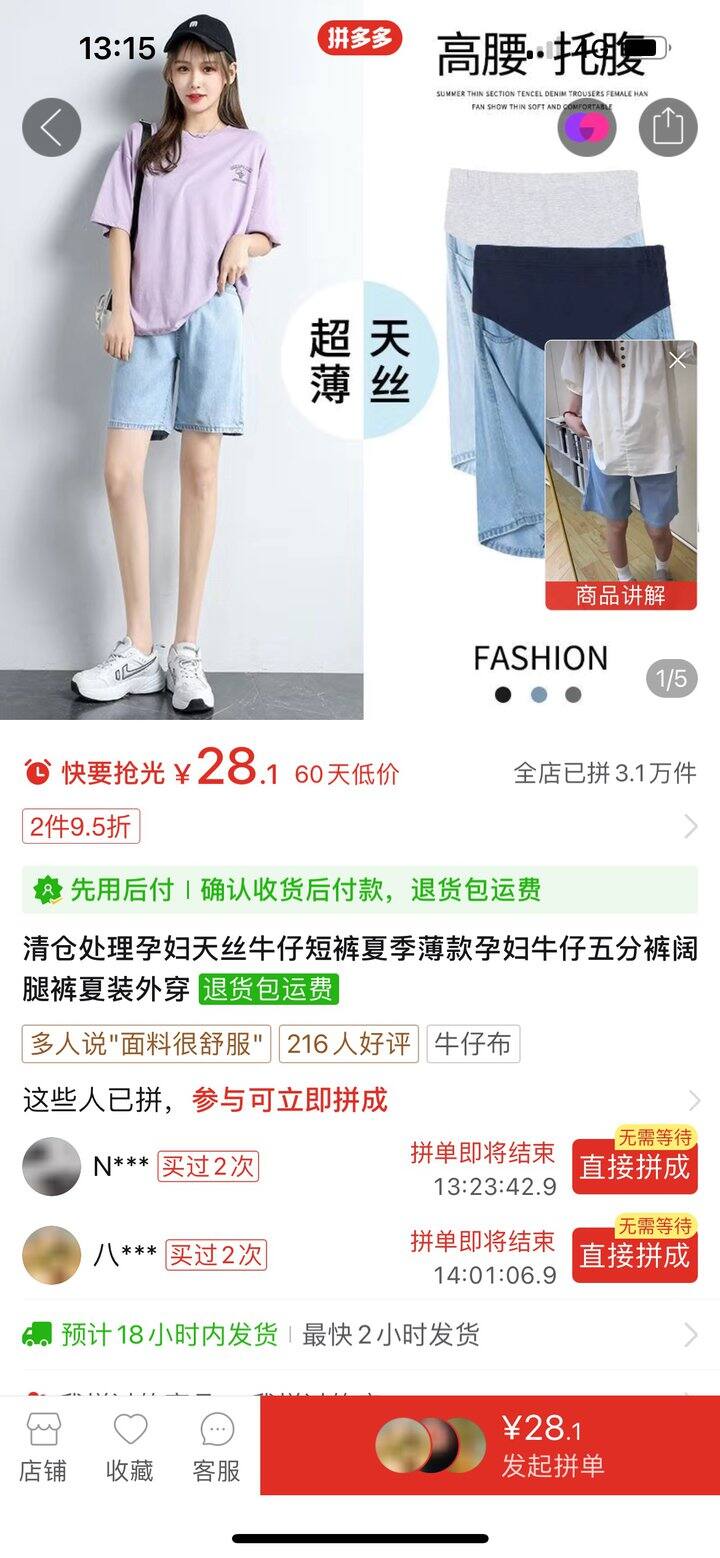Join N***'s group with 直接拼成

[634, 1167]
